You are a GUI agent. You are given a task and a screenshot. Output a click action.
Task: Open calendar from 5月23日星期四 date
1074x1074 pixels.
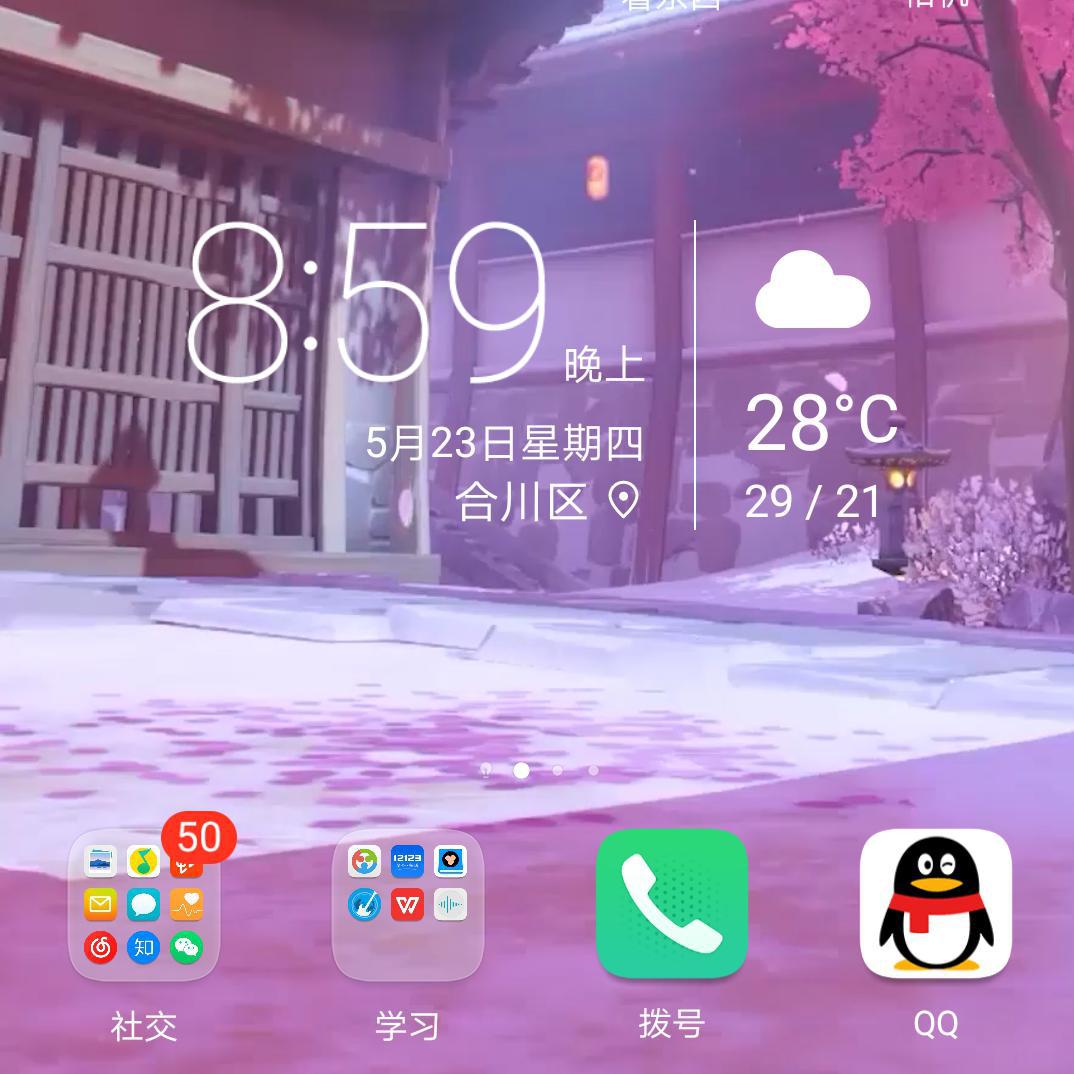tap(504, 443)
